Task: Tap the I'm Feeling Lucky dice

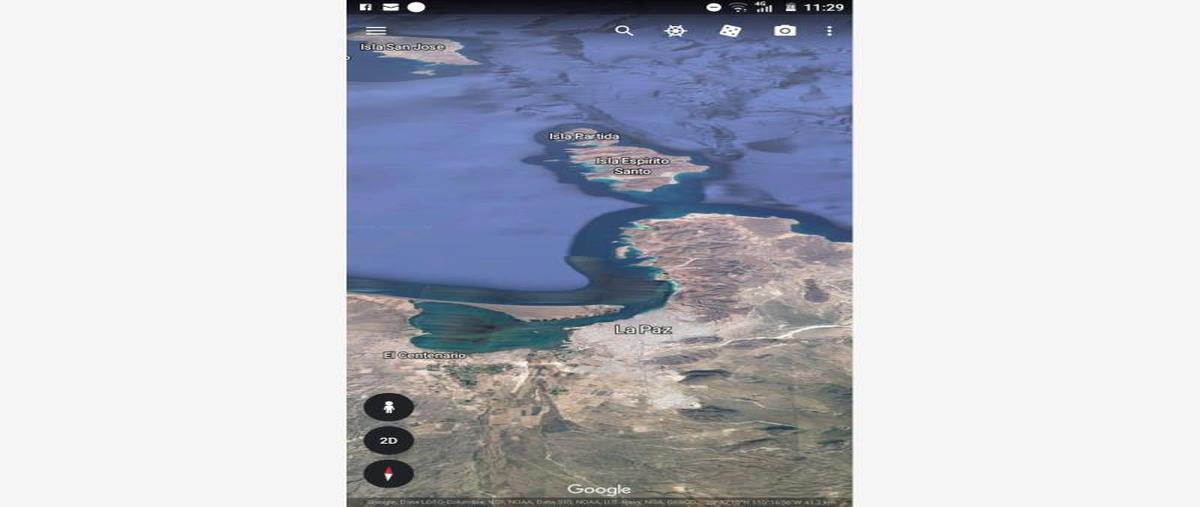Action: click(730, 31)
